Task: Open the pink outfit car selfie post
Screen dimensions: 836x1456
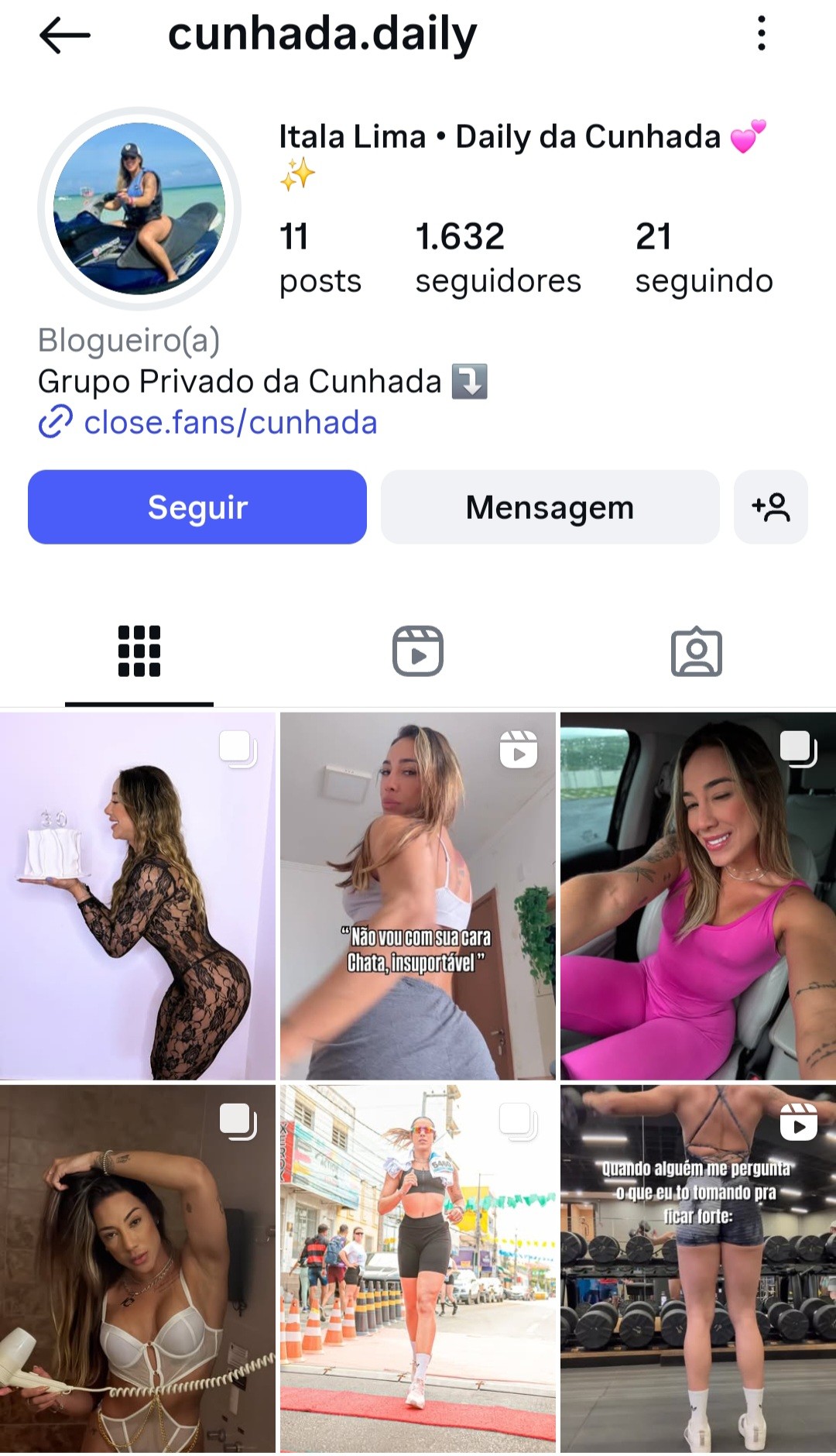Action: pyautogui.click(x=698, y=896)
